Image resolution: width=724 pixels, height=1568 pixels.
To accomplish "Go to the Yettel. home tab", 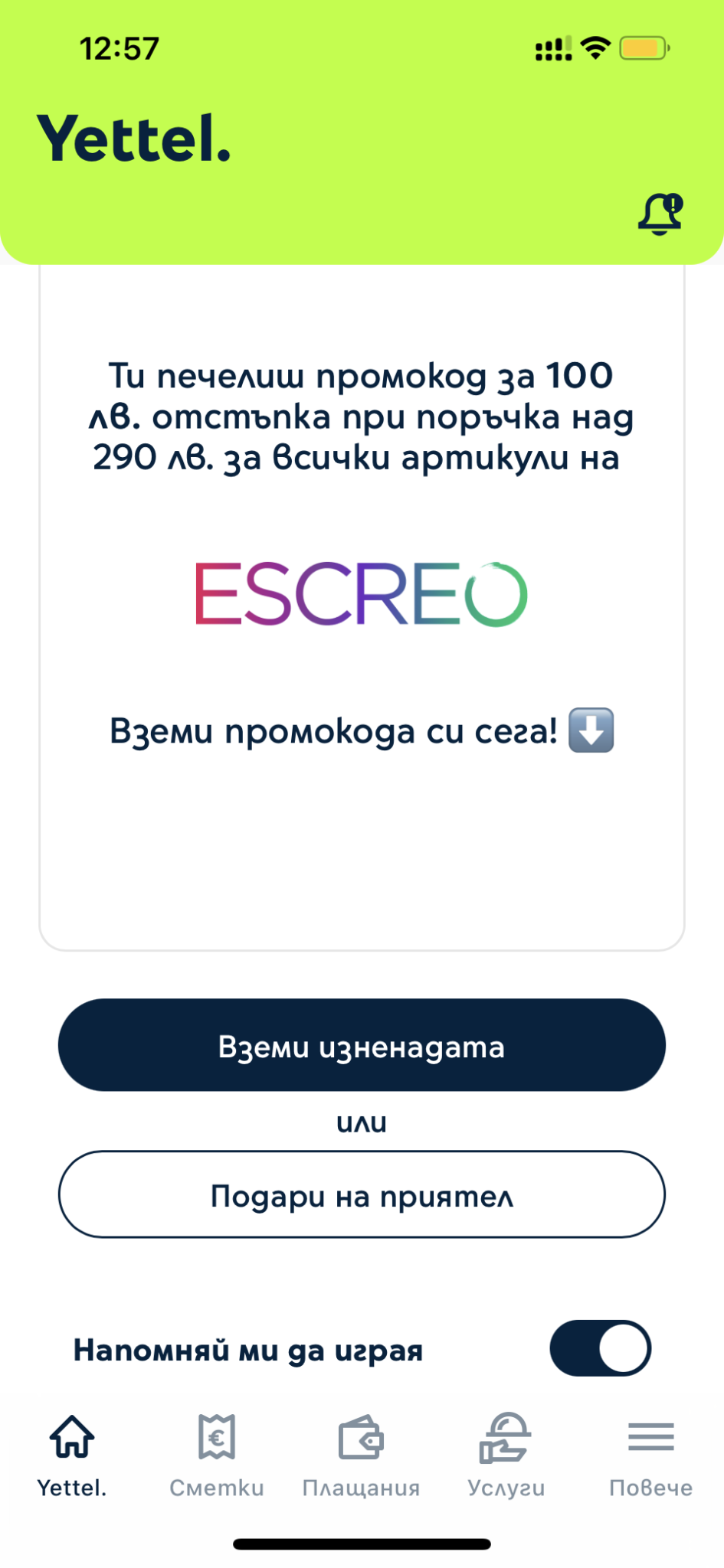I will [72, 1455].
